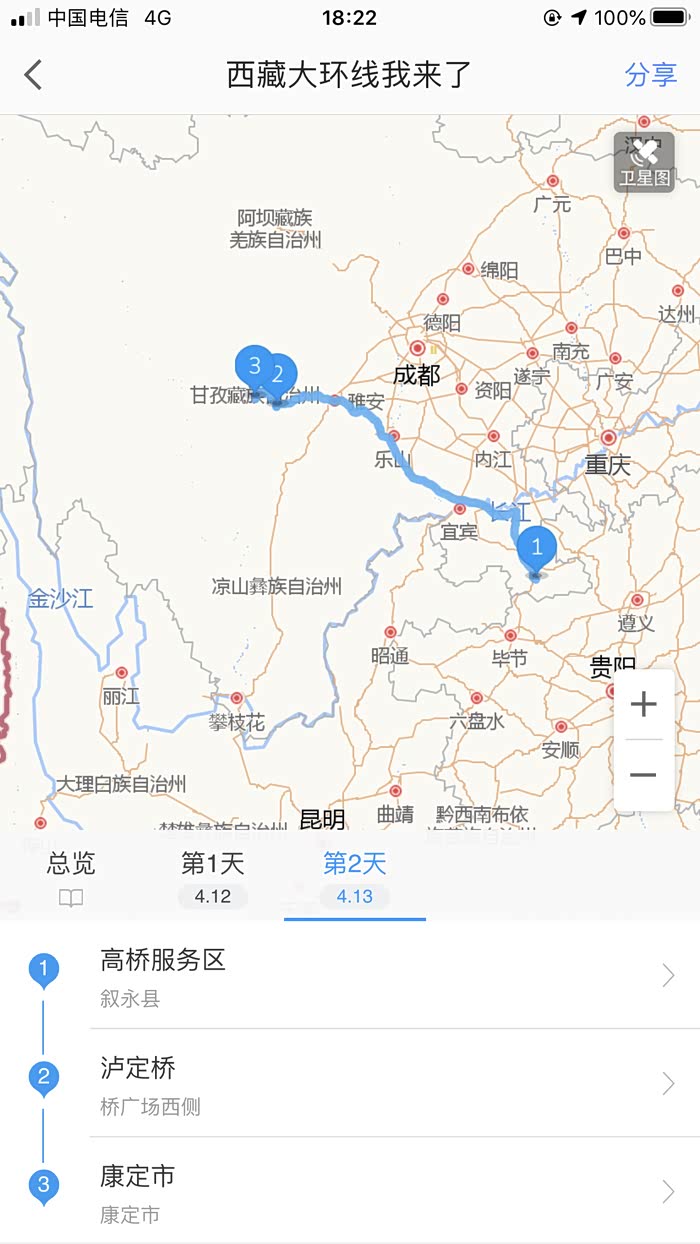This screenshot has height=1244, width=700.
Task: Select the 第2天 4.13 tab
Action: click(x=354, y=878)
